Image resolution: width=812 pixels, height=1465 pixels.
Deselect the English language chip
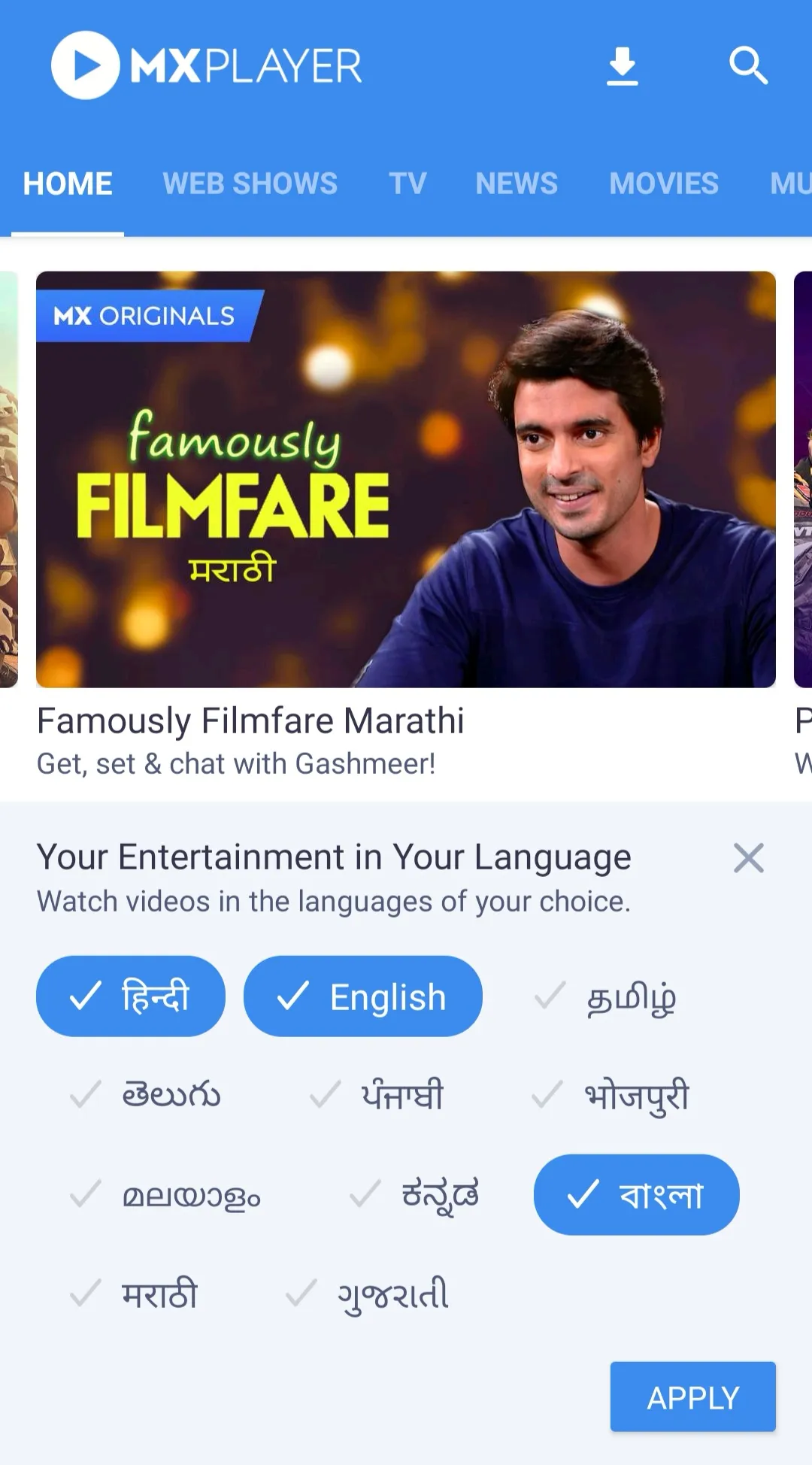[362, 996]
